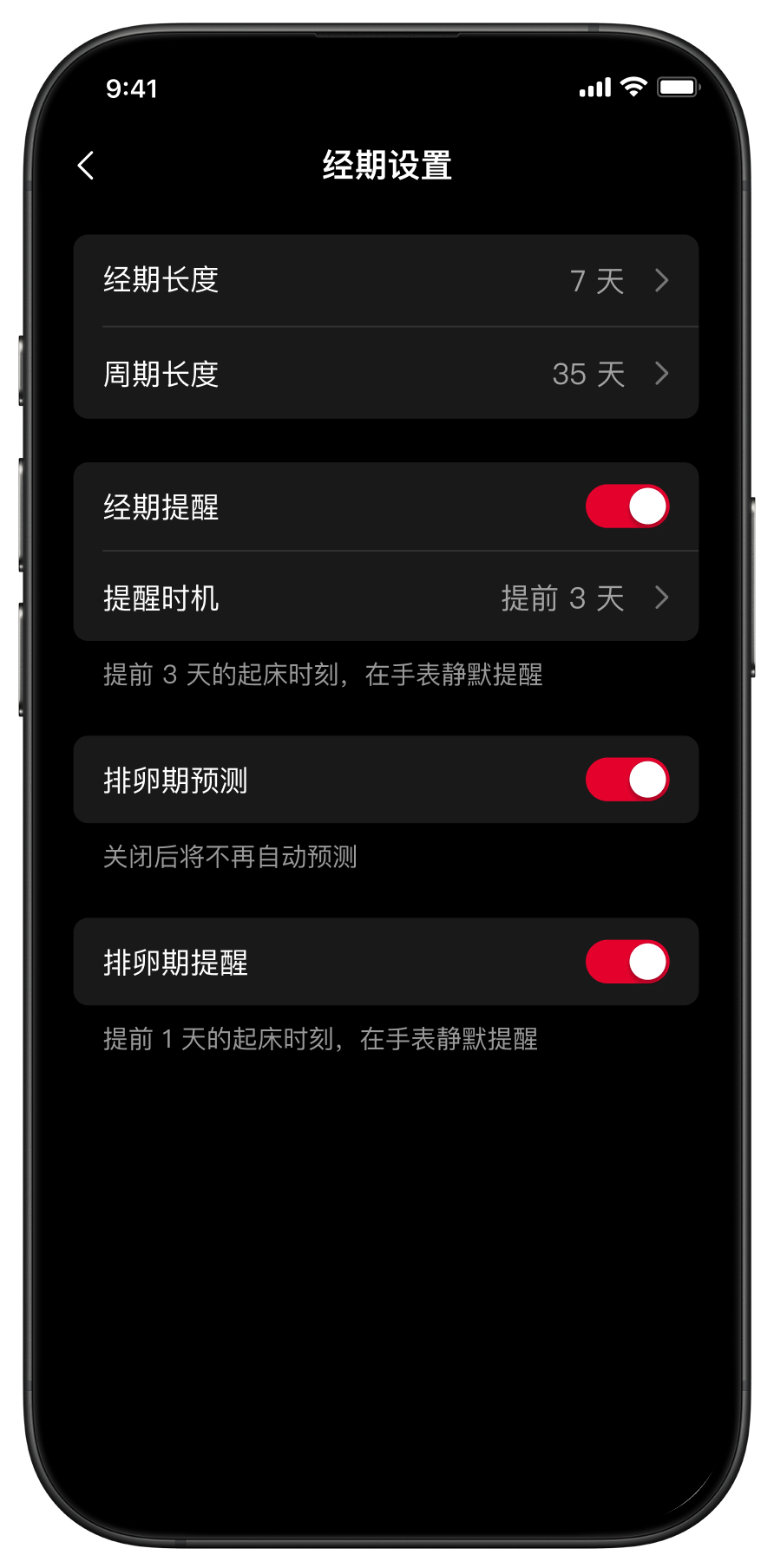Viewport: 774px width, 1568px height.
Task: Open 经期长度 setting row
Action: [x=385, y=281]
